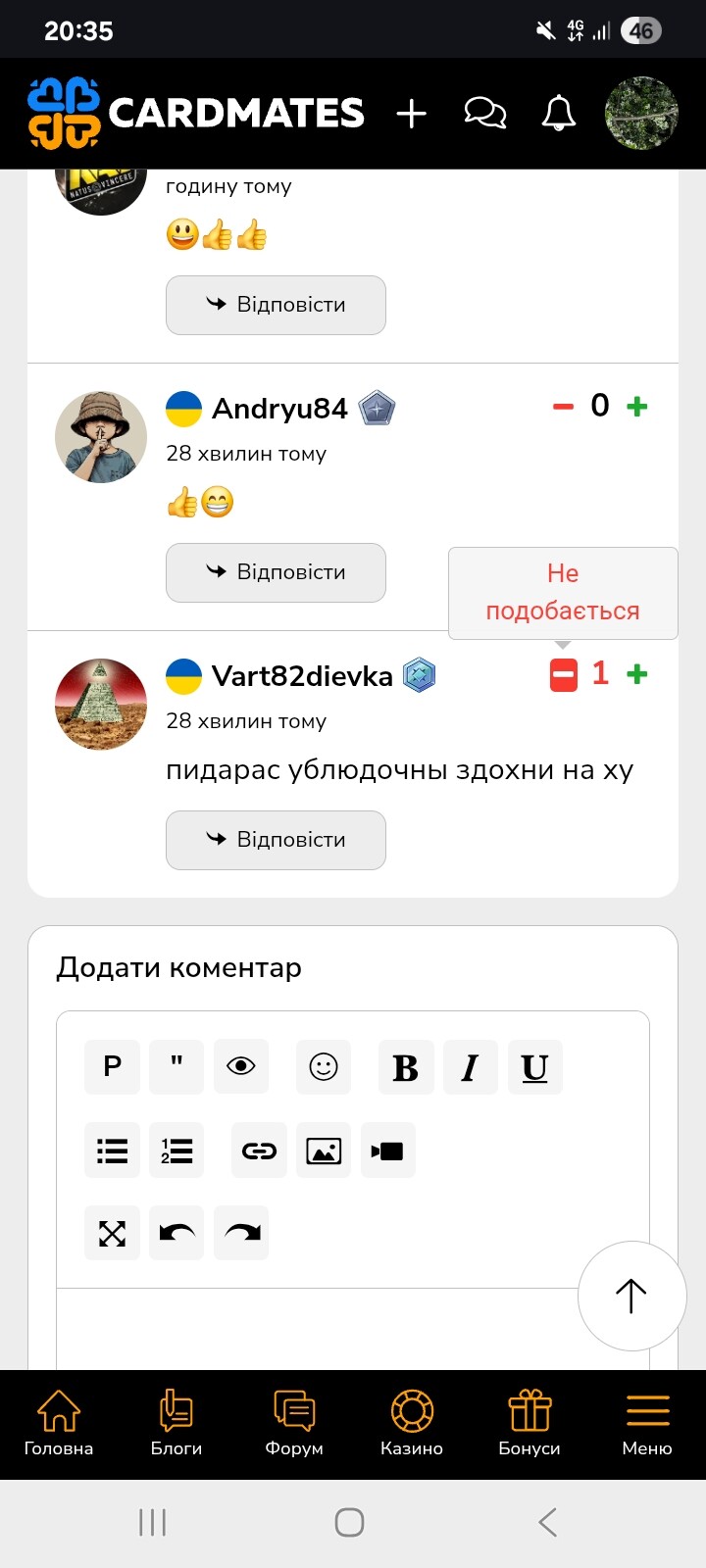Open your profile avatar
The height and width of the screenshot is (1568, 706).
click(642, 114)
